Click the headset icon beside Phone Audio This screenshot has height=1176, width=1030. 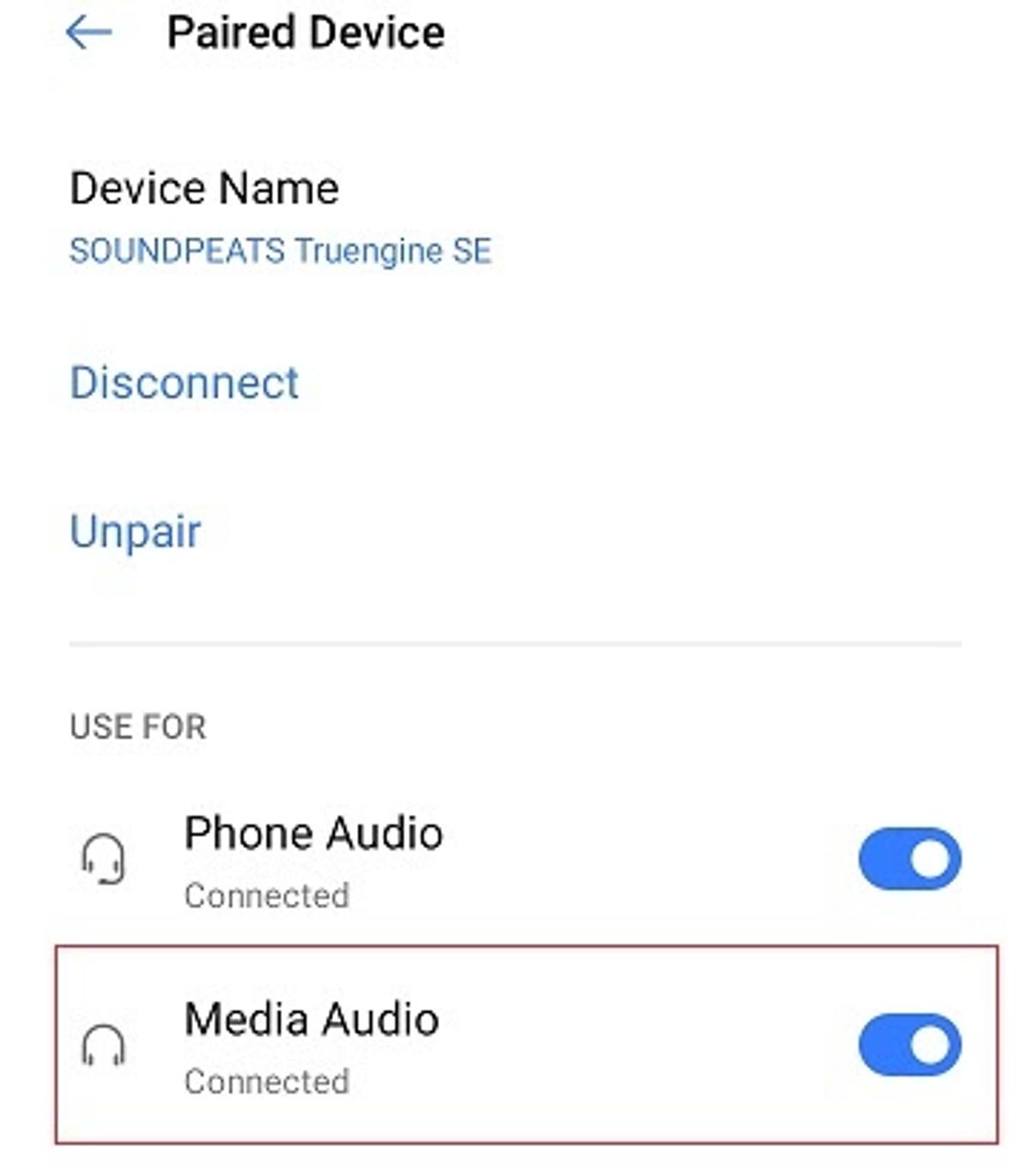102,858
